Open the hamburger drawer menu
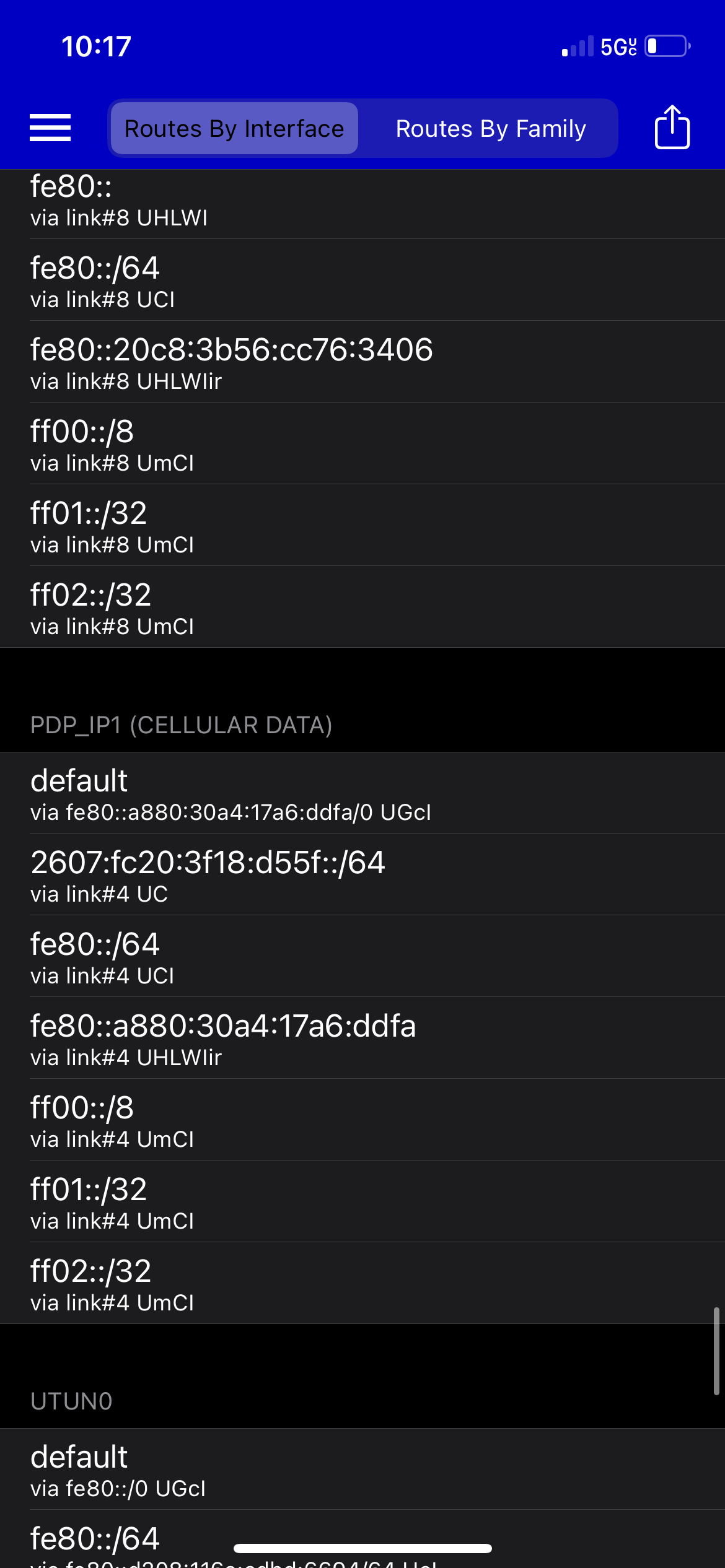The height and width of the screenshot is (1568, 725). click(x=50, y=128)
